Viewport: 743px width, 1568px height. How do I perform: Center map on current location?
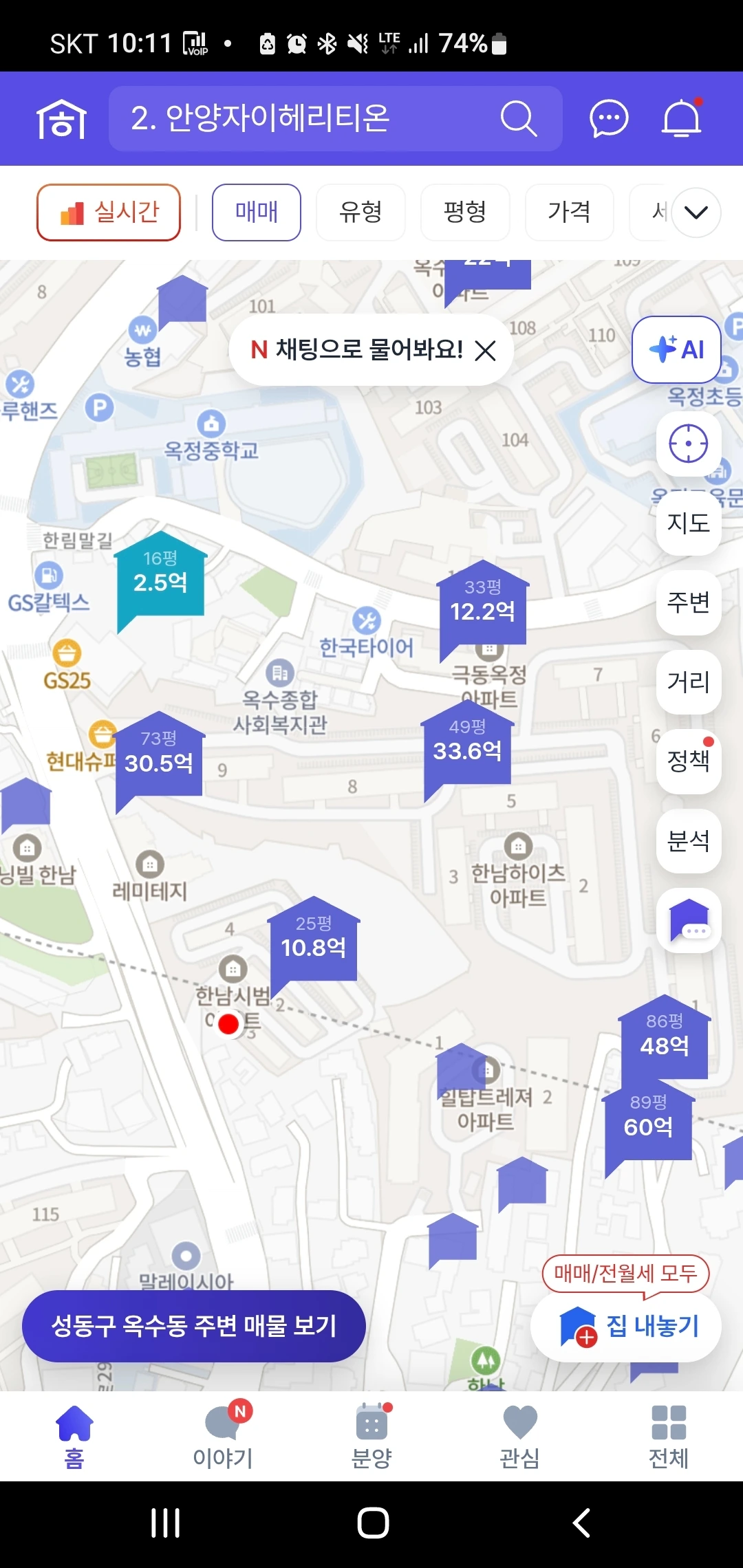[688, 444]
